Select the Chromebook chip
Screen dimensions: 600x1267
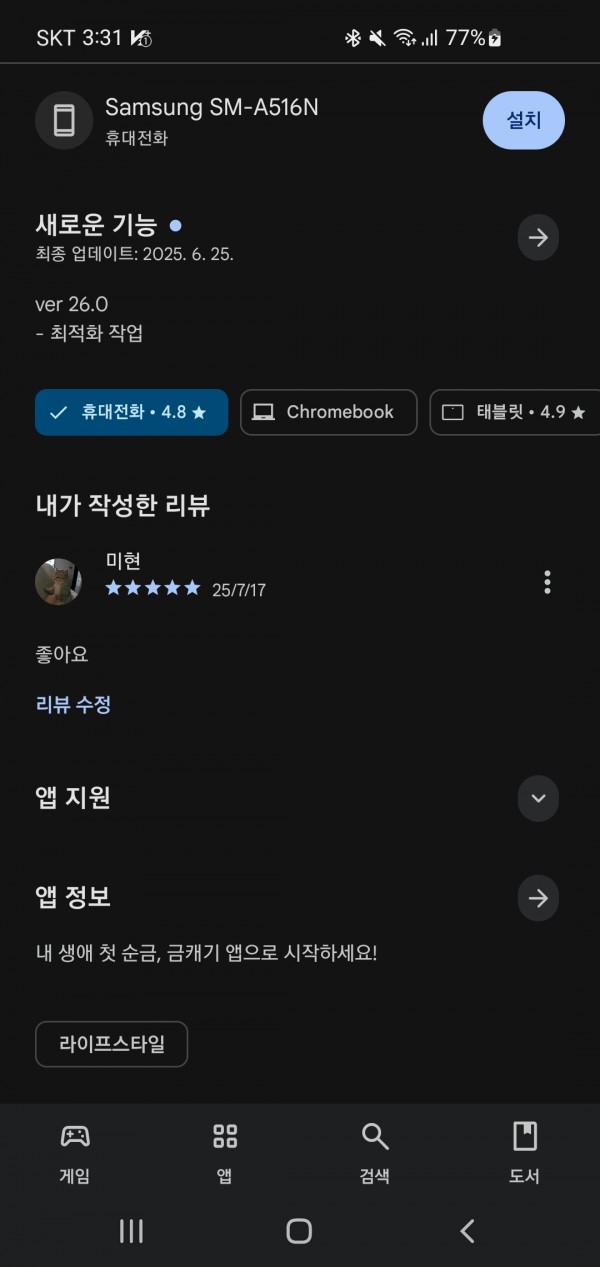(328, 412)
